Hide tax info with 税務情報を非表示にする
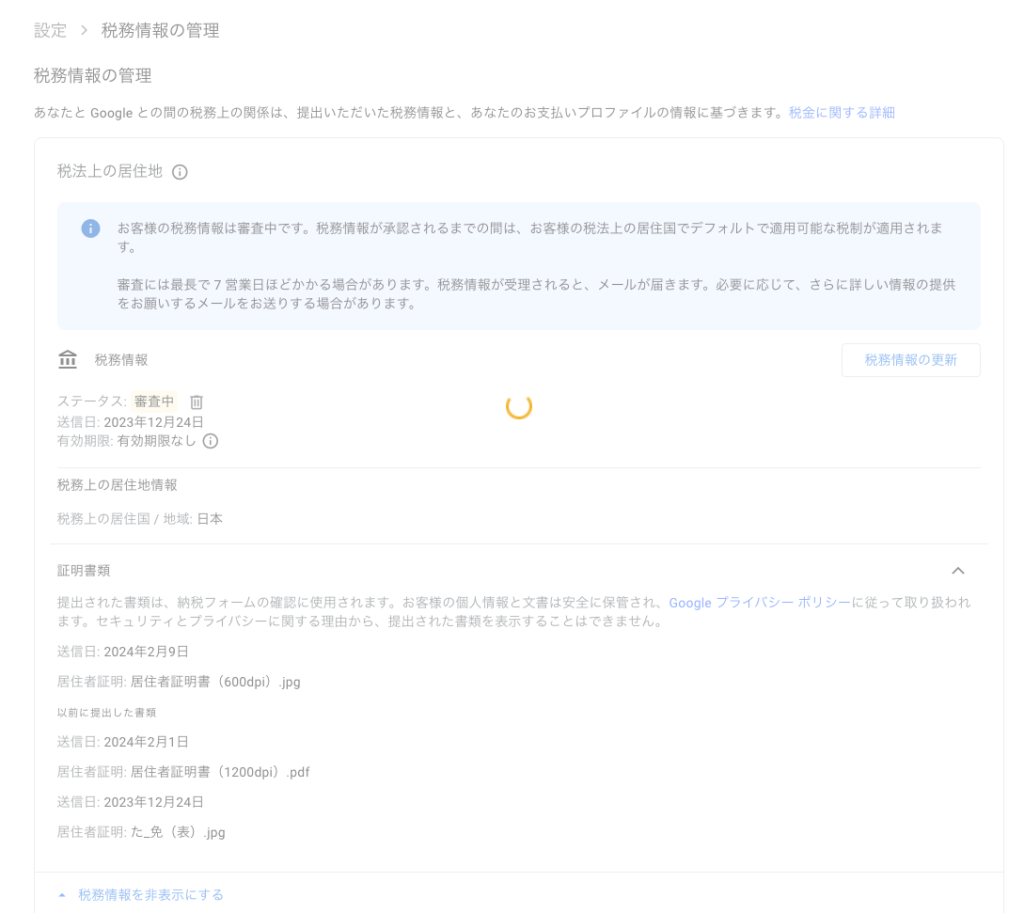 point(150,894)
